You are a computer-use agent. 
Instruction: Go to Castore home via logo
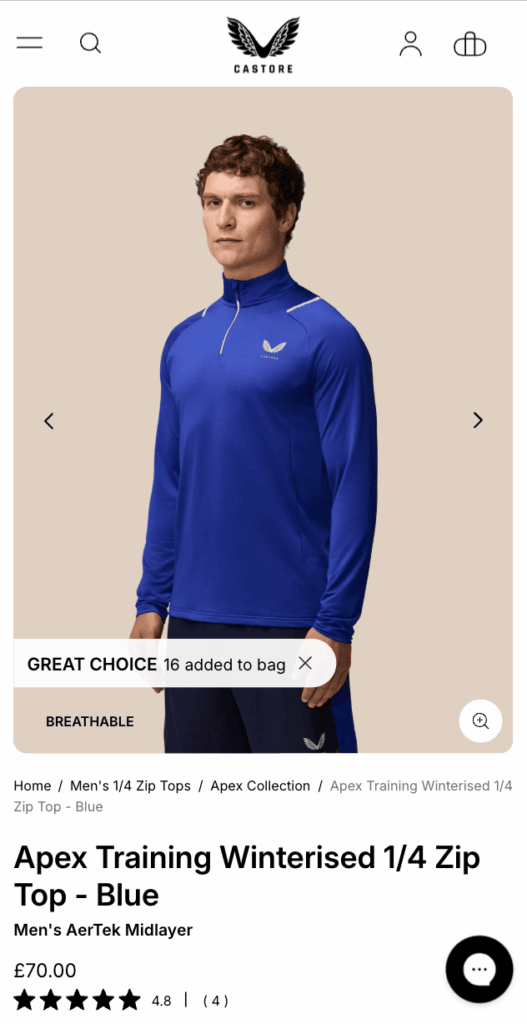pyautogui.click(x=263, y=44)
